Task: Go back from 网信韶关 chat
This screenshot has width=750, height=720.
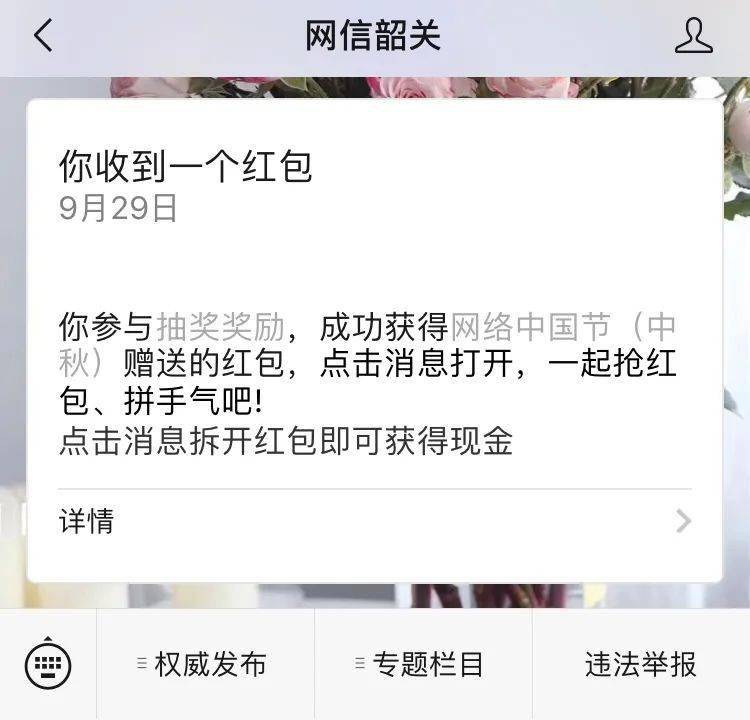Action: pyautogui.click(x=42, y=37)
